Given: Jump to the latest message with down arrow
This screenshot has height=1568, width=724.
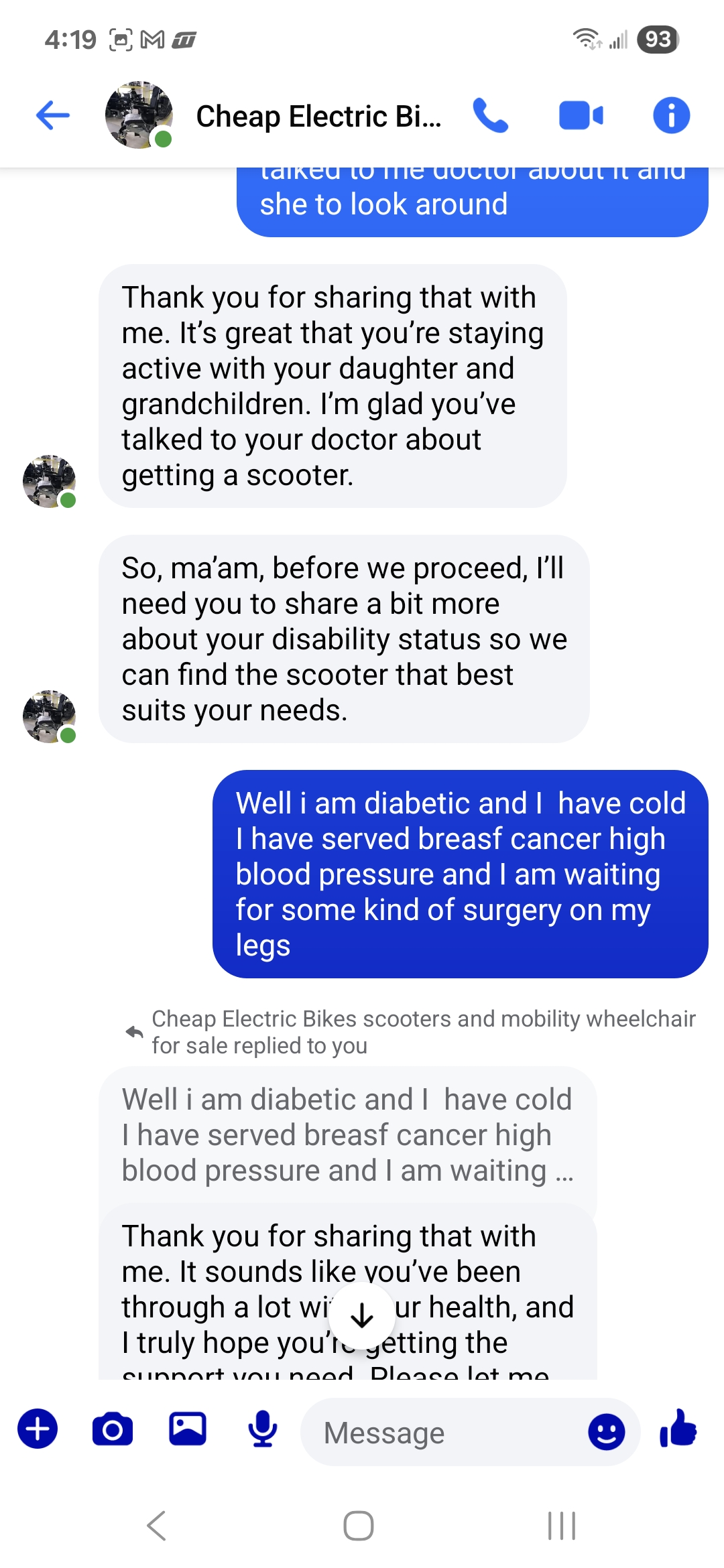Looking at the screenshot, I should tap(362, 1315).
